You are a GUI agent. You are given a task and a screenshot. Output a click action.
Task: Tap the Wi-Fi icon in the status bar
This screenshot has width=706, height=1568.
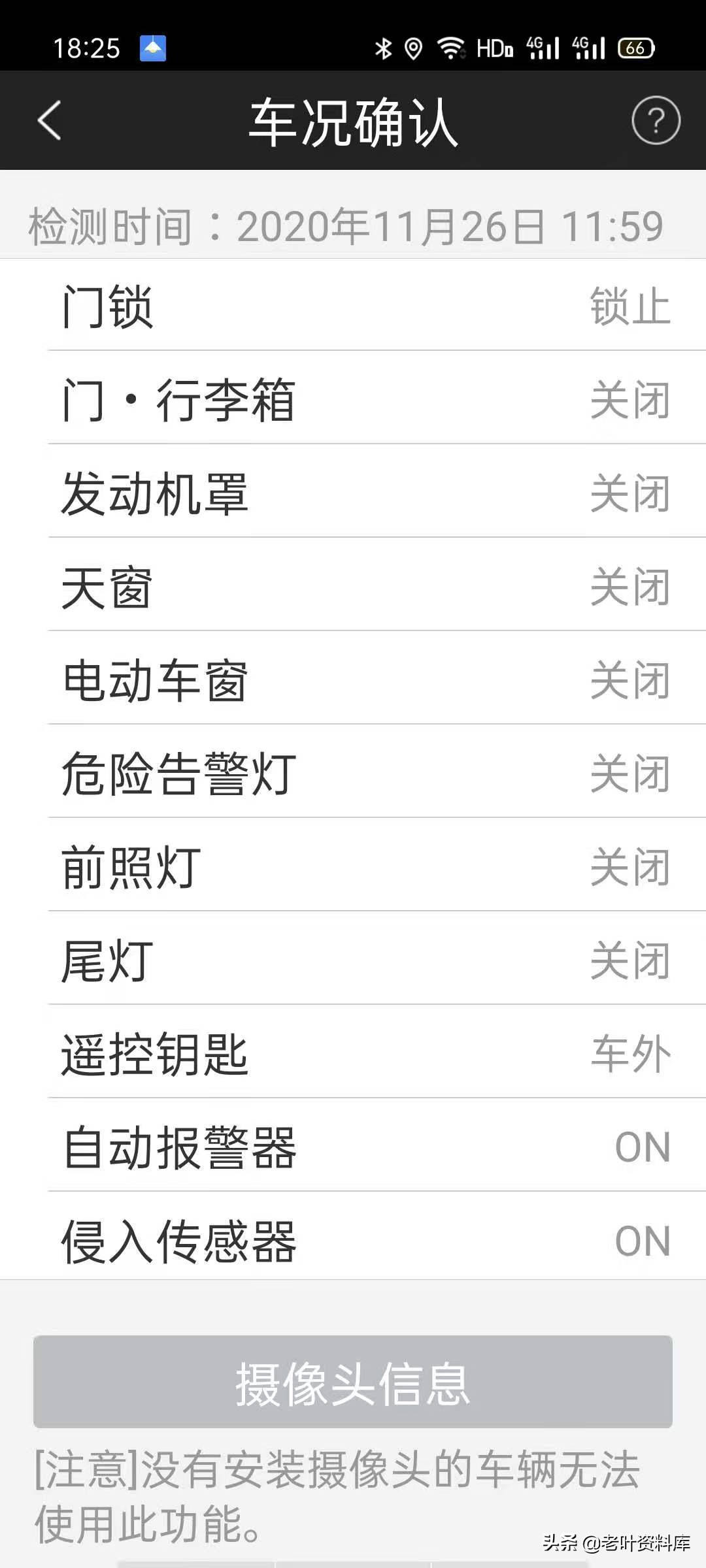click(x=451, y=47)
